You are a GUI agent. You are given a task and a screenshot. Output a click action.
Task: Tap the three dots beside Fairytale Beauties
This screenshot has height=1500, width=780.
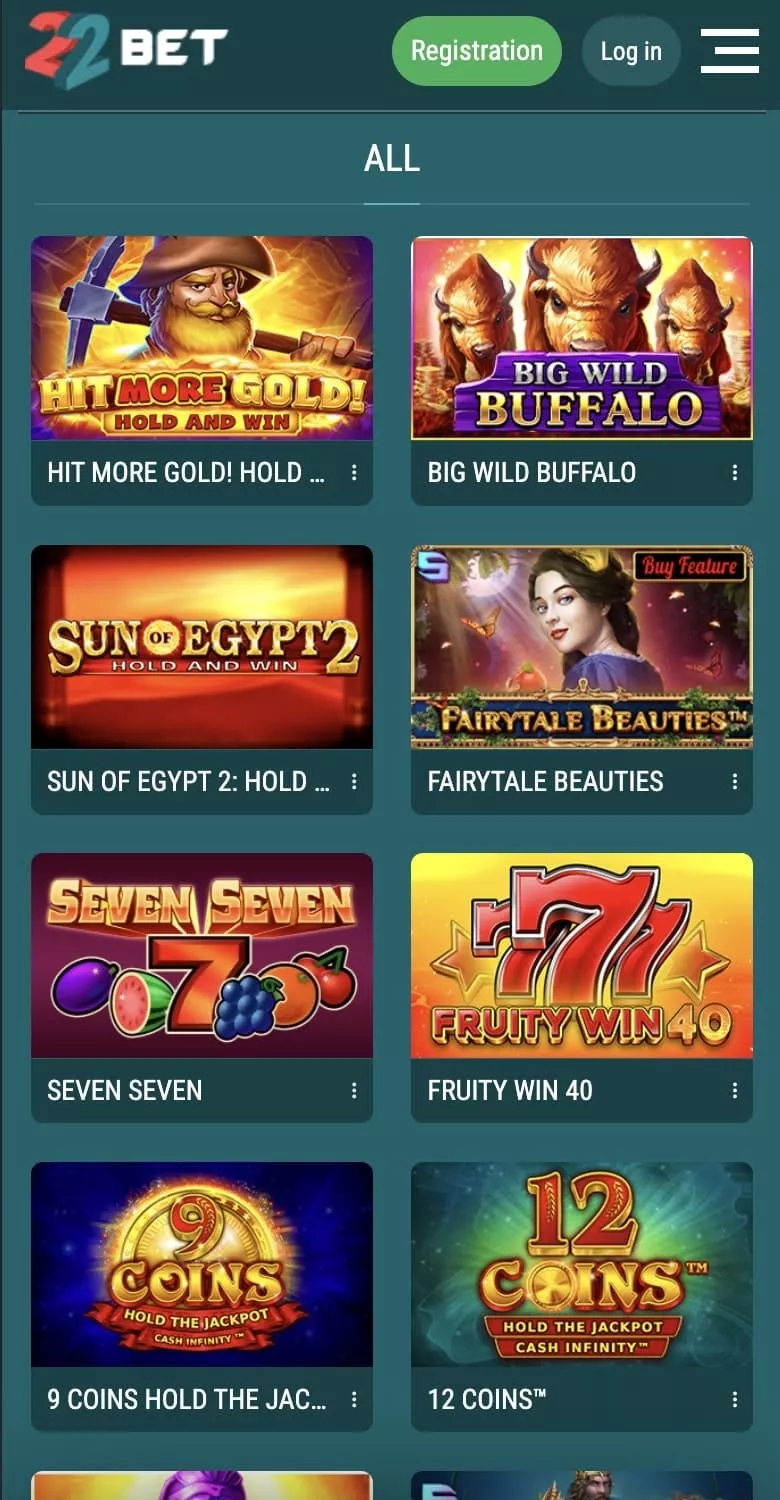(x=735, y=782)
